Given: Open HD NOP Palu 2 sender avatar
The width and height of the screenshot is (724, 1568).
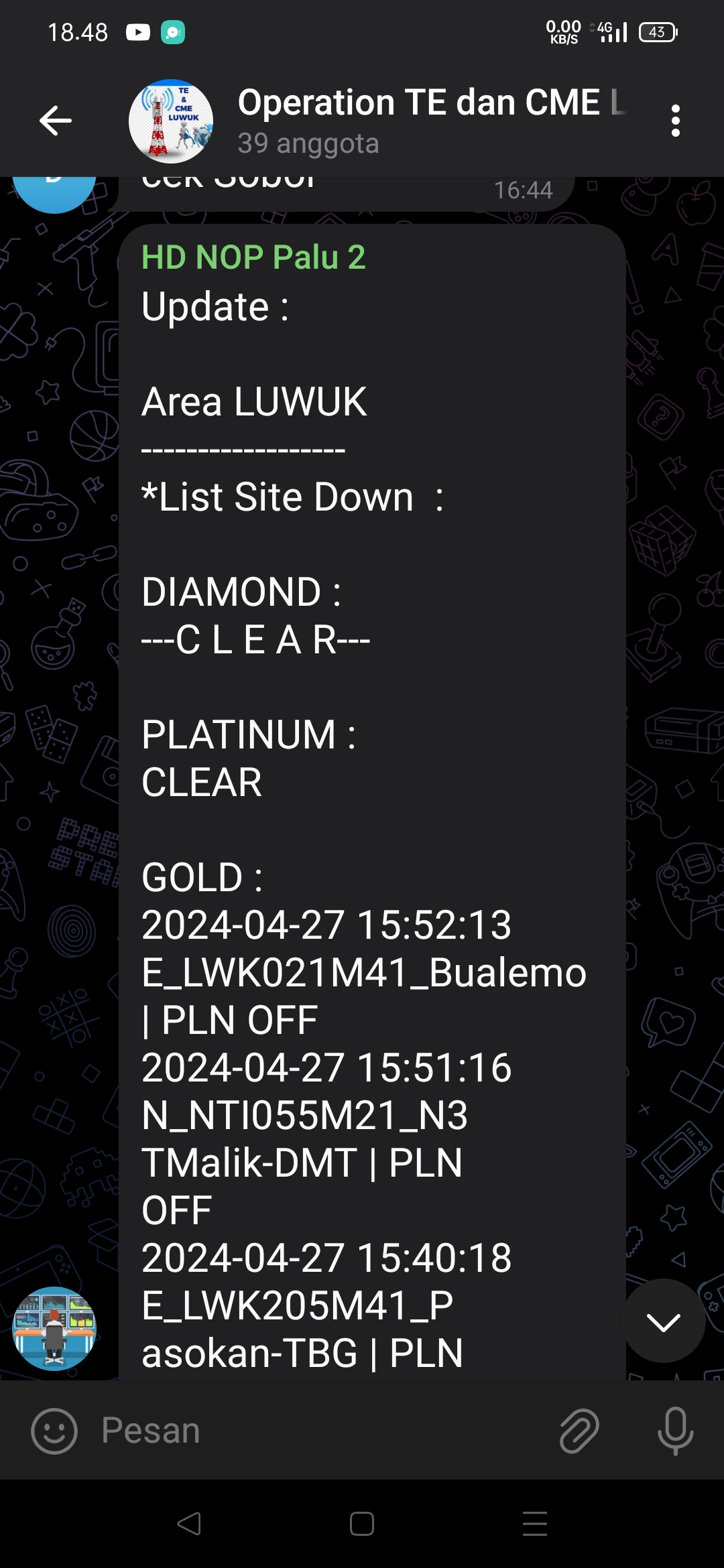Looking at the screenshot, I should tap(54, 1329).
